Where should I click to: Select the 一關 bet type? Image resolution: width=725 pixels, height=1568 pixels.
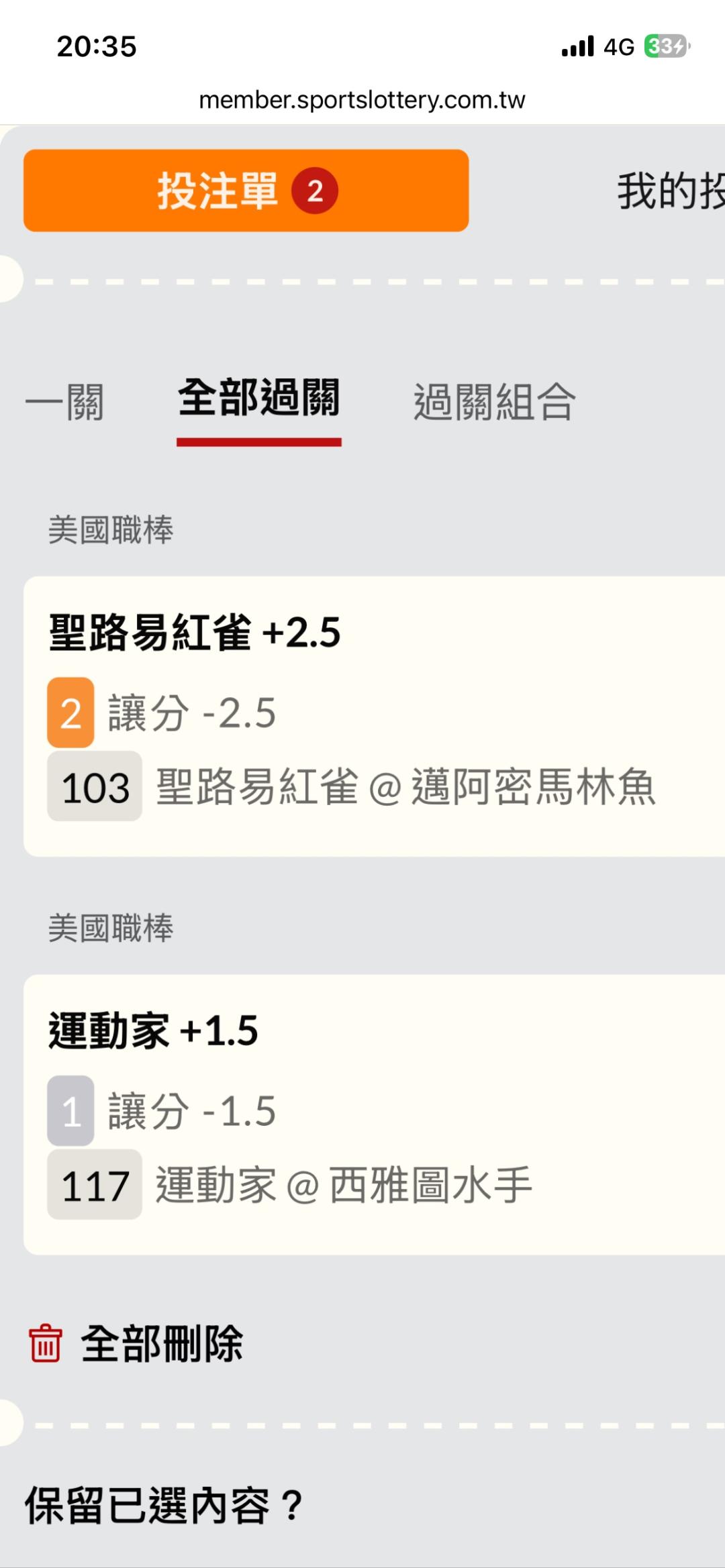[65, 402]
